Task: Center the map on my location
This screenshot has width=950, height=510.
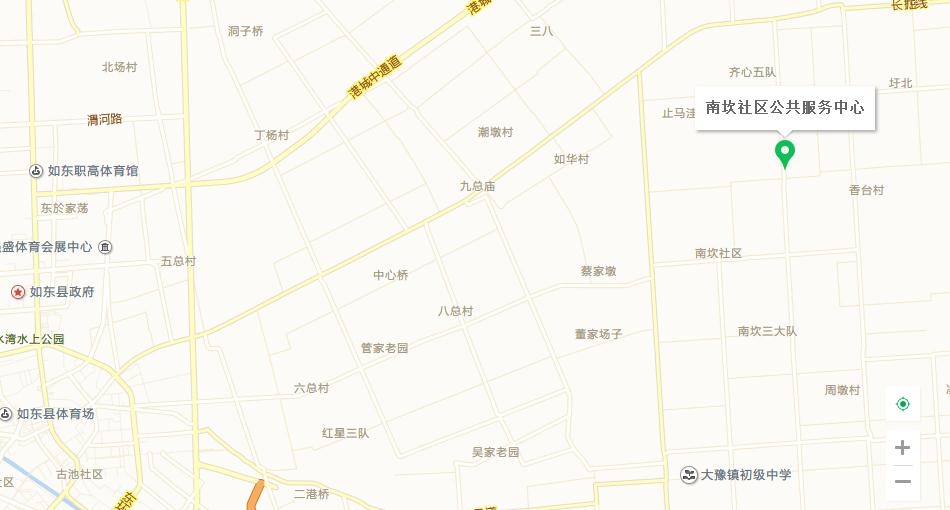Action: [903, 404]
